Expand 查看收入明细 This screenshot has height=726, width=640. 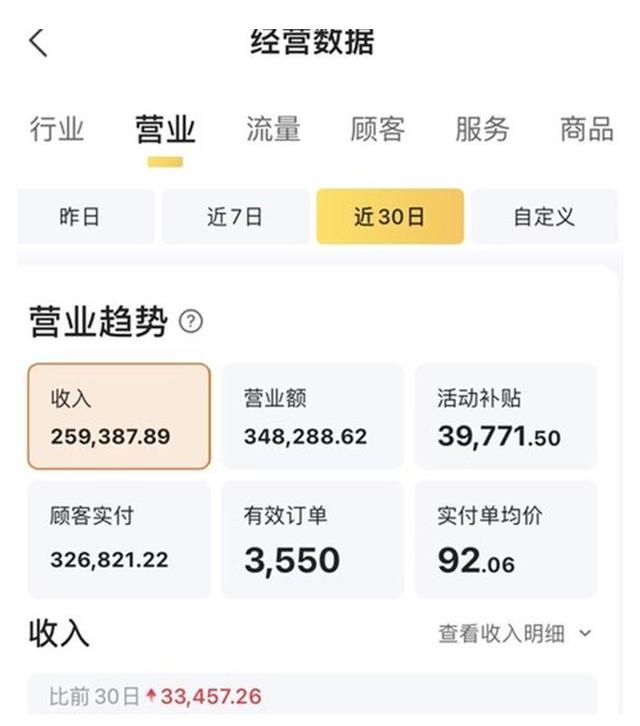coord(515,634)
